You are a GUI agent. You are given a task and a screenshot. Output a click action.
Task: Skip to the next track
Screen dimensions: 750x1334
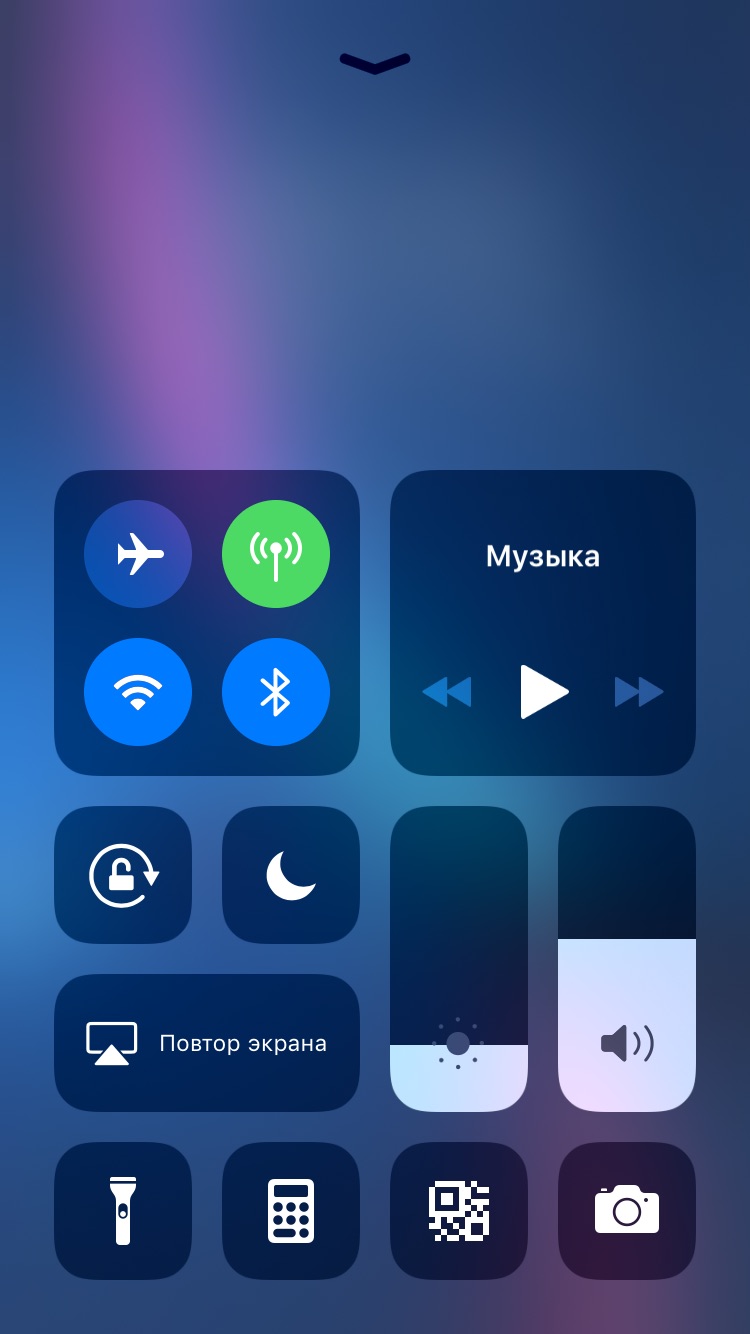pos(639,692)
